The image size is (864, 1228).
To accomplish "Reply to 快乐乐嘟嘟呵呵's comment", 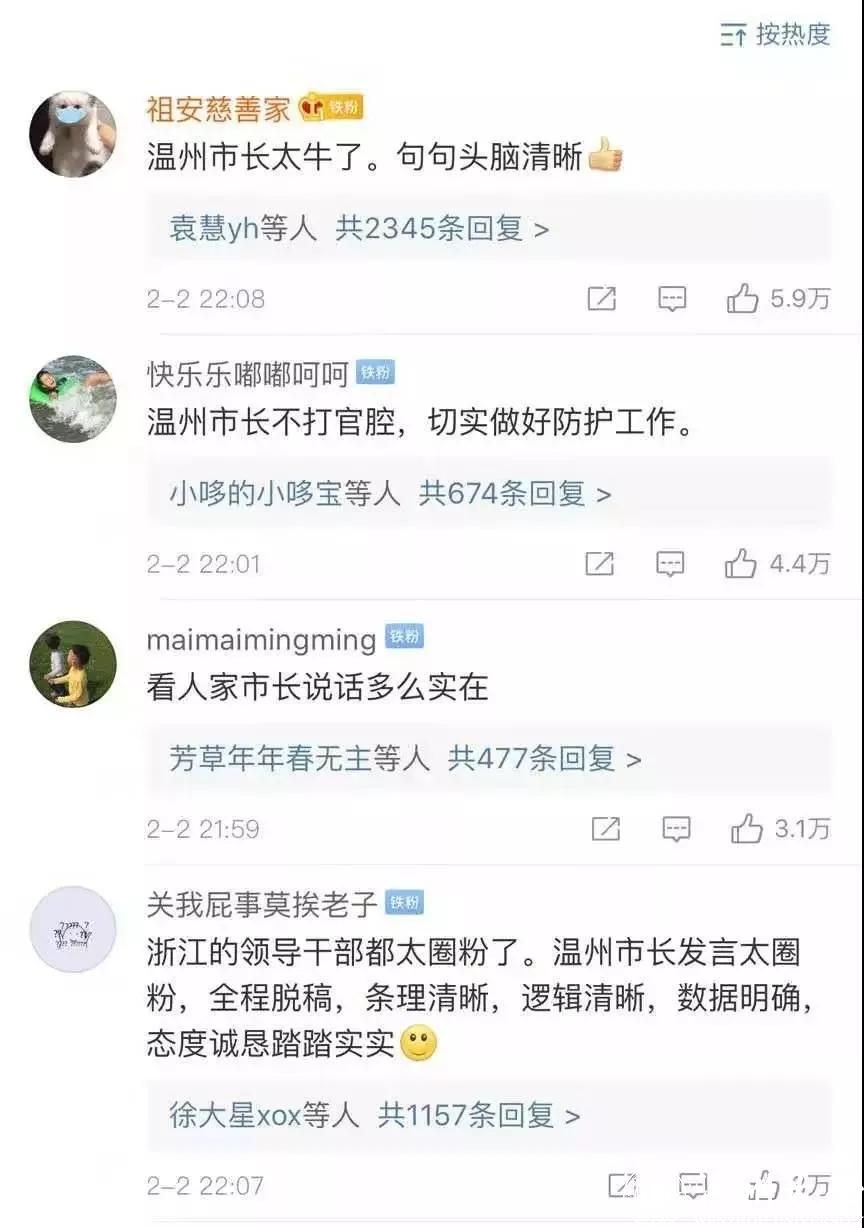I will pyautogui.click(x=670, y=564).
